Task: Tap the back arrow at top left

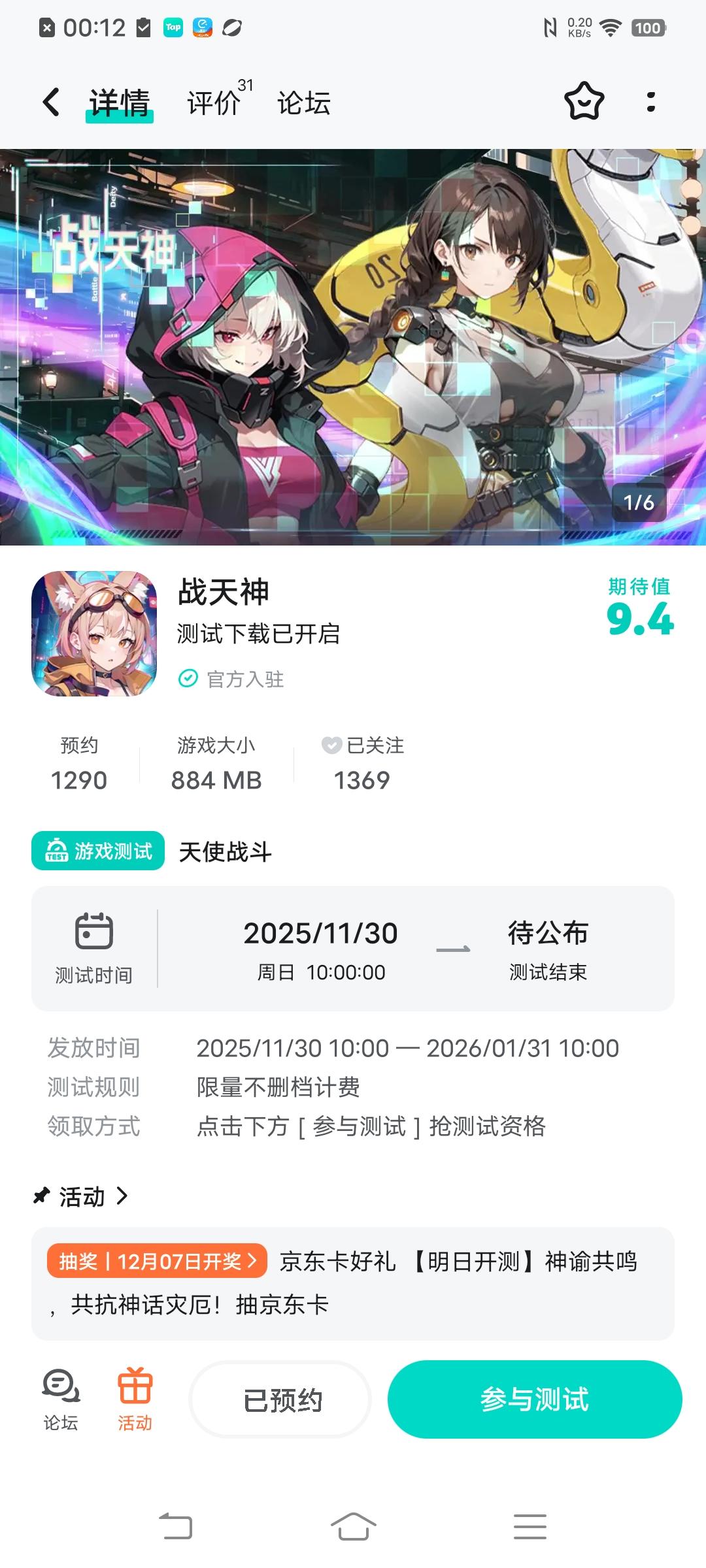Action: pyautogui.click(x=50, y=103)
